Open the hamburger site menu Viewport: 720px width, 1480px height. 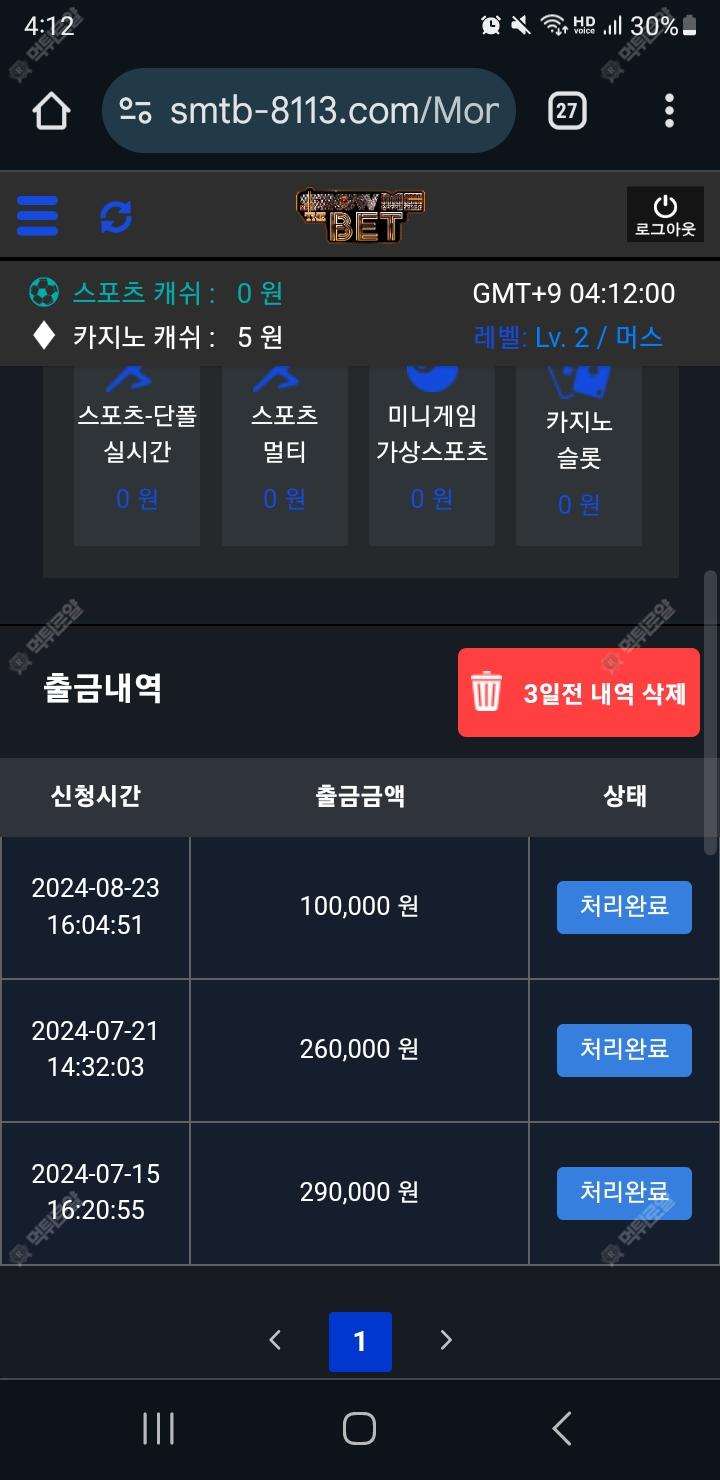click(x=38, y=215)
